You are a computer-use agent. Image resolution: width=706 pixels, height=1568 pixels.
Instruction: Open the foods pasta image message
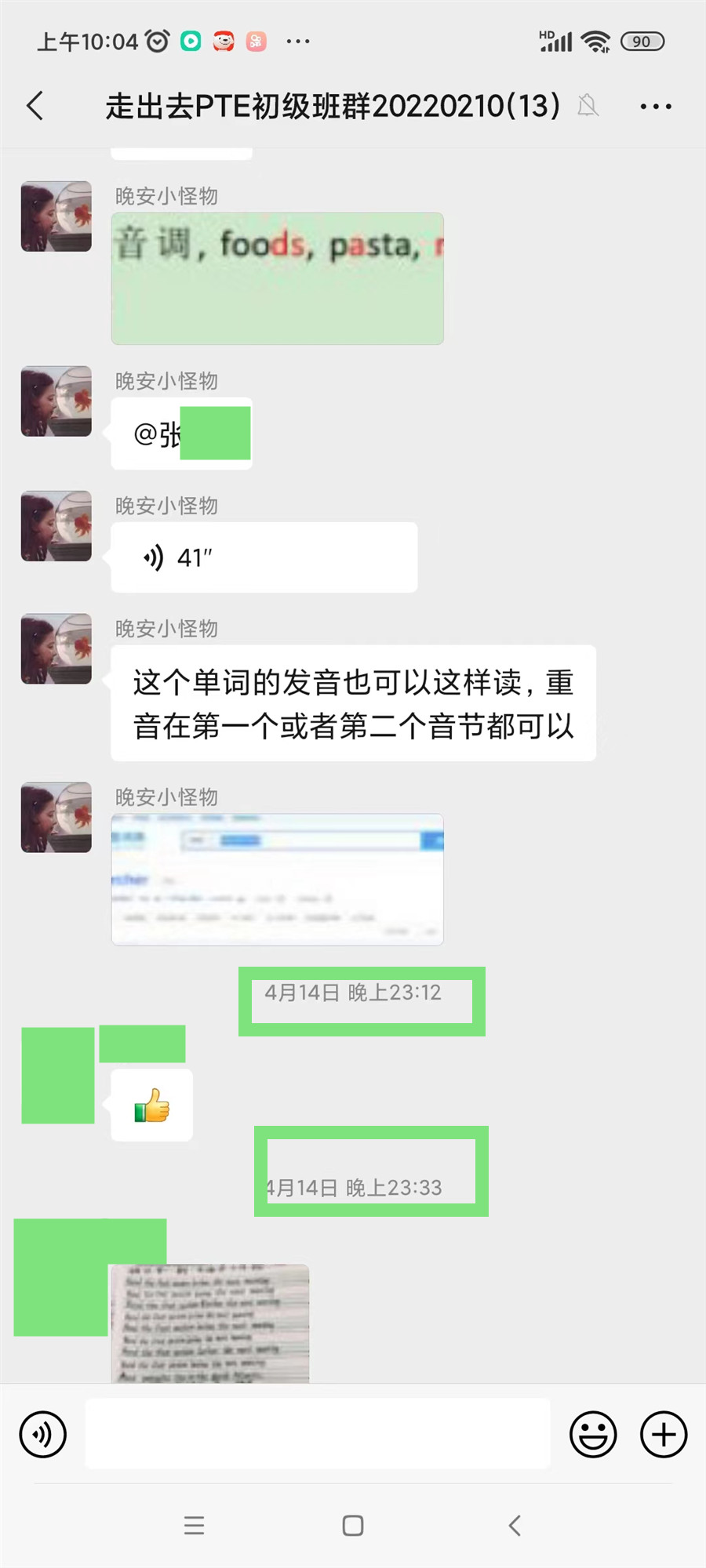click(277, 278)
